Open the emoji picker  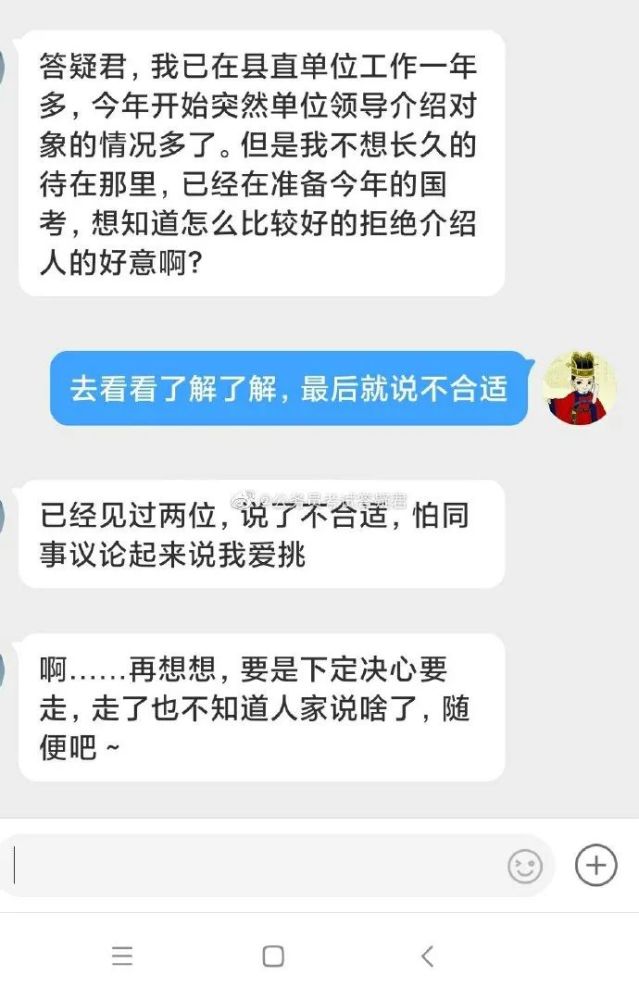525,866
